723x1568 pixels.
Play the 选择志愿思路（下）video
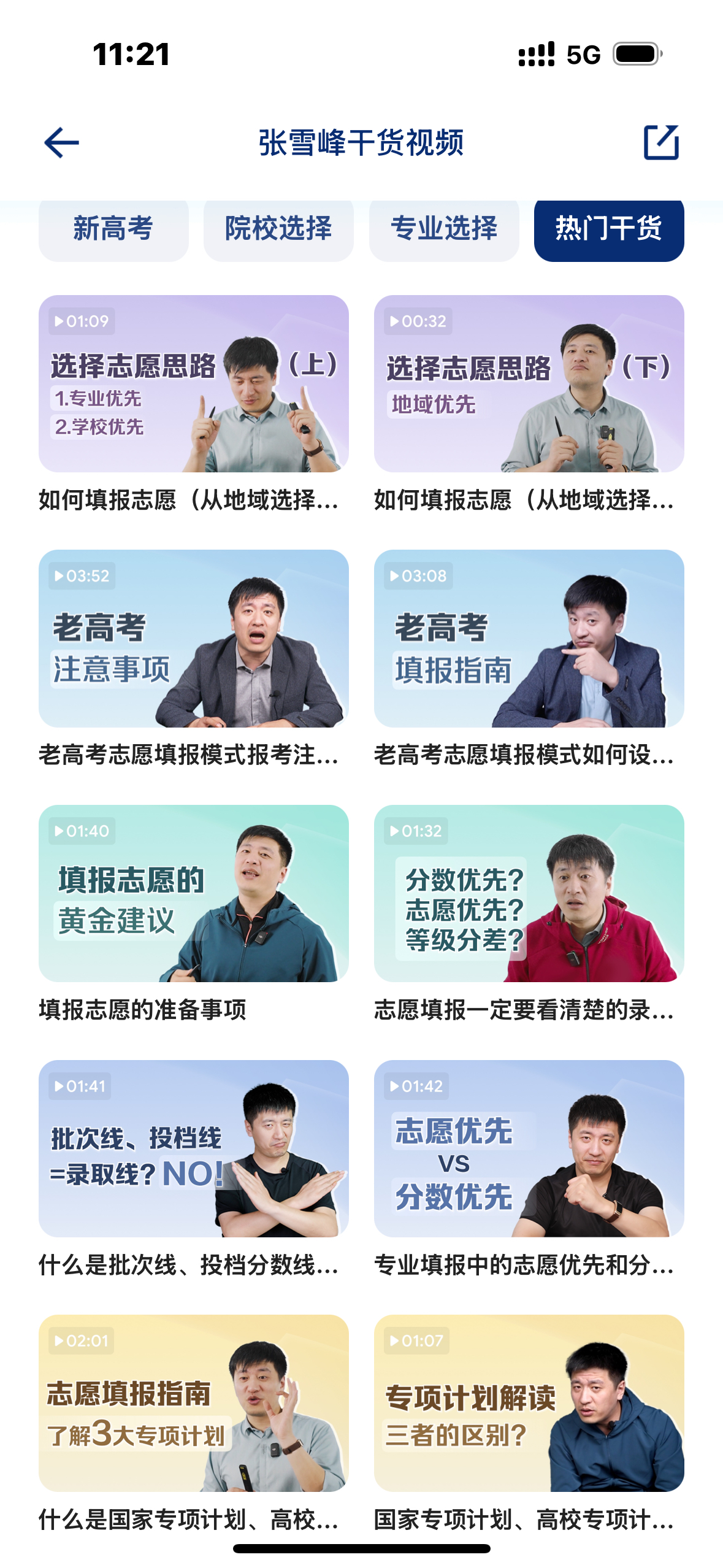pyautogui.click(x=529, y=384)
